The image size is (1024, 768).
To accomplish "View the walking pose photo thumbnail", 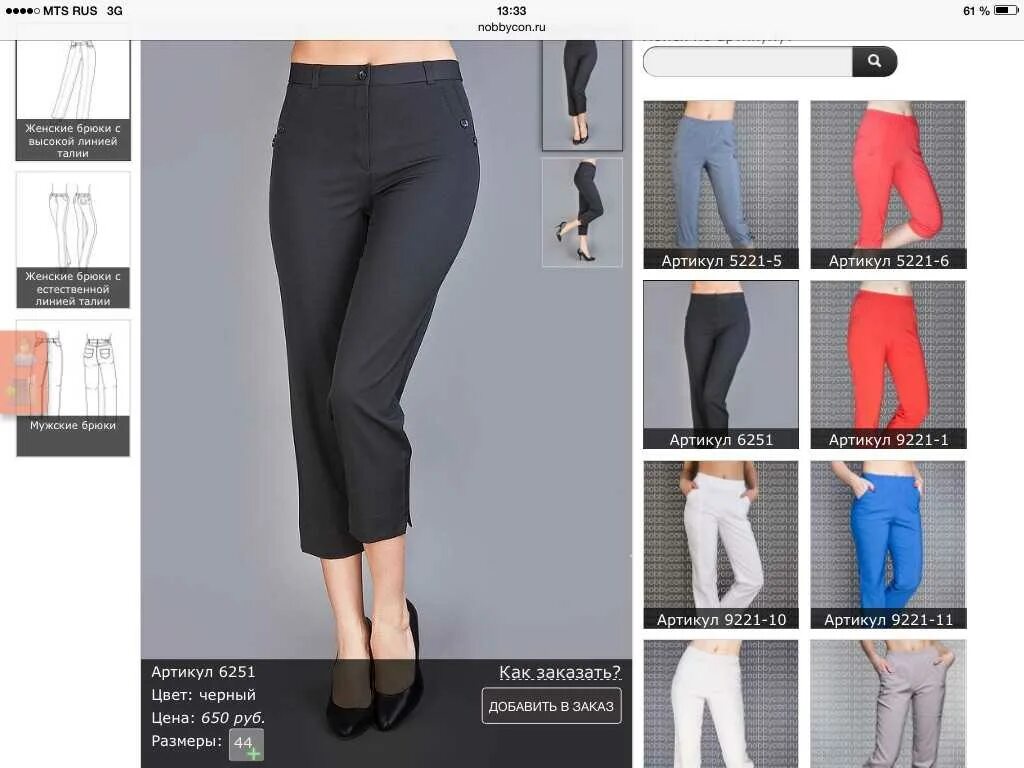I will tap(582, 212).
